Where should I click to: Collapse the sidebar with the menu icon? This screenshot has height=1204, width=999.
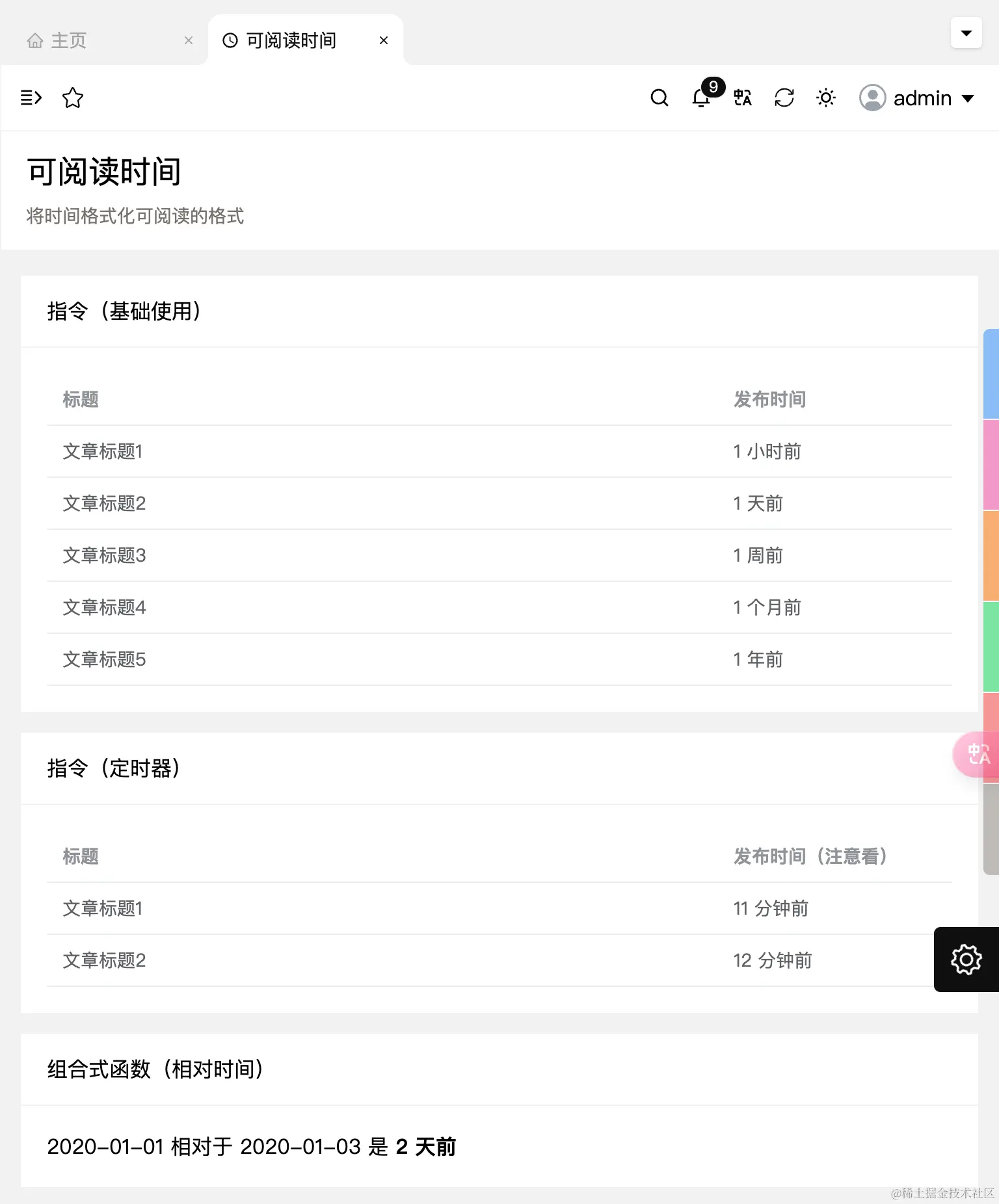pyautogui.click(x=31, y=98)
